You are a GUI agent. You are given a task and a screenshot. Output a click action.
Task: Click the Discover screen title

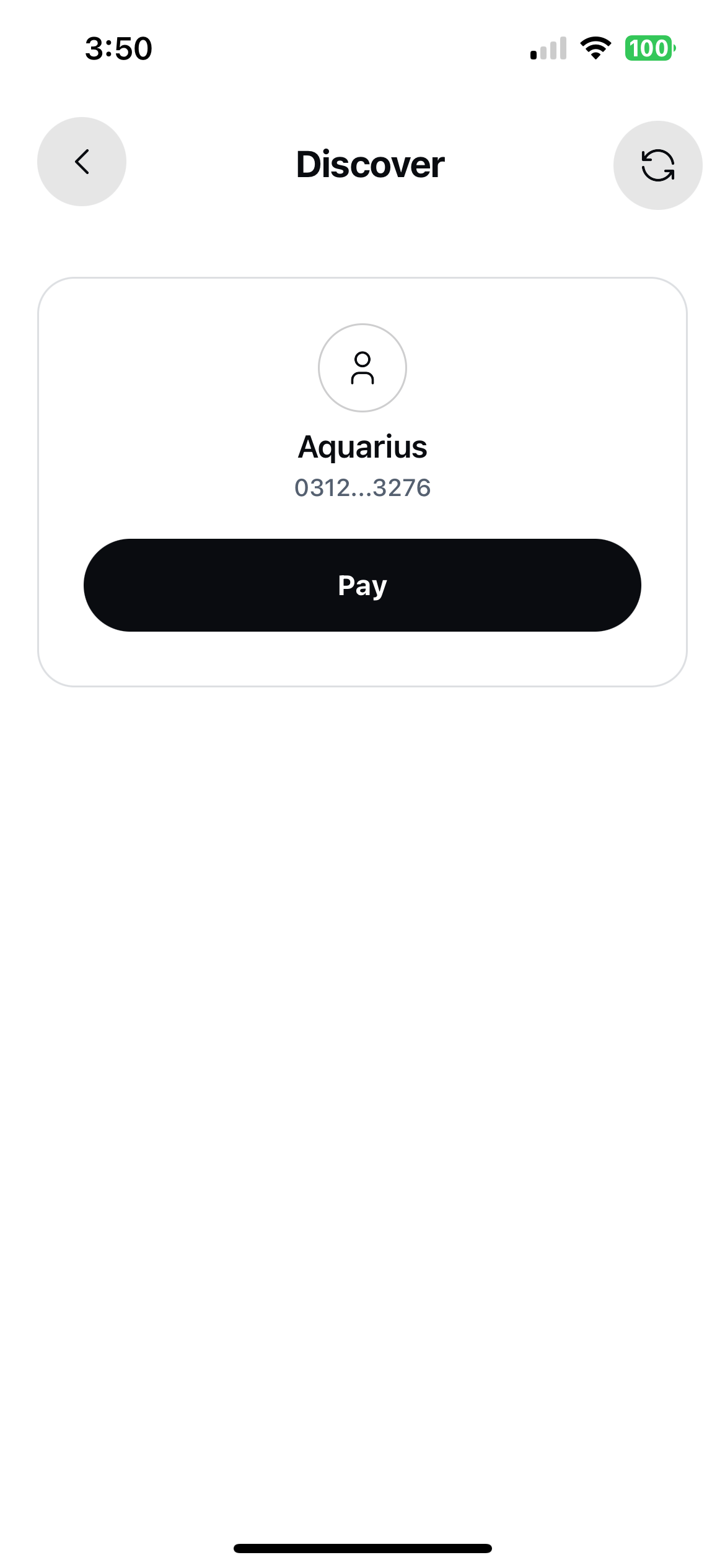(x=370, y=164)
